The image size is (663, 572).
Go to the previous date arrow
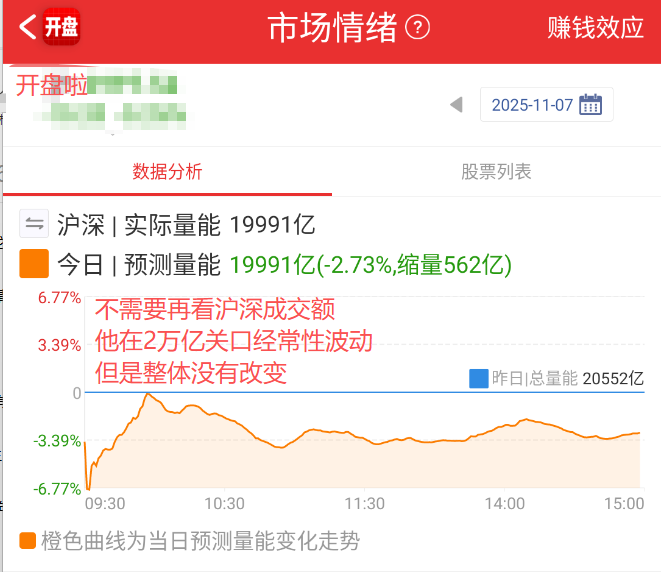[456, 105]
